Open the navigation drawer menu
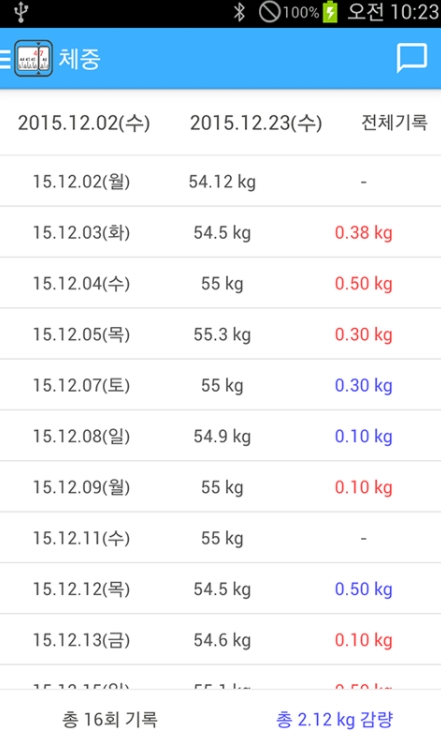Viewport: 441px width, 740px height. (6, 59)
